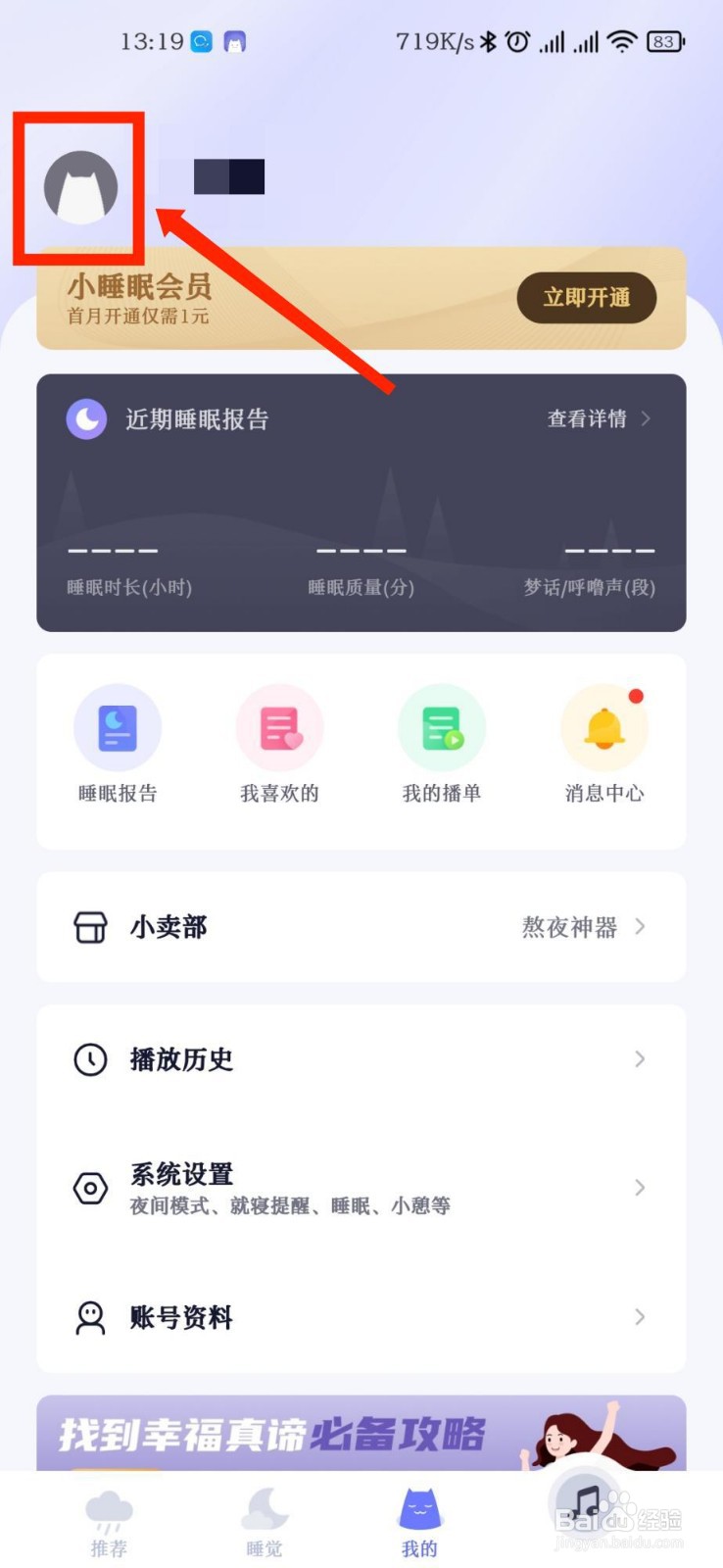This screenshot has height=1568, width=723.
Task: Switch to the 推荐 tab
Action: (109, 1524)
